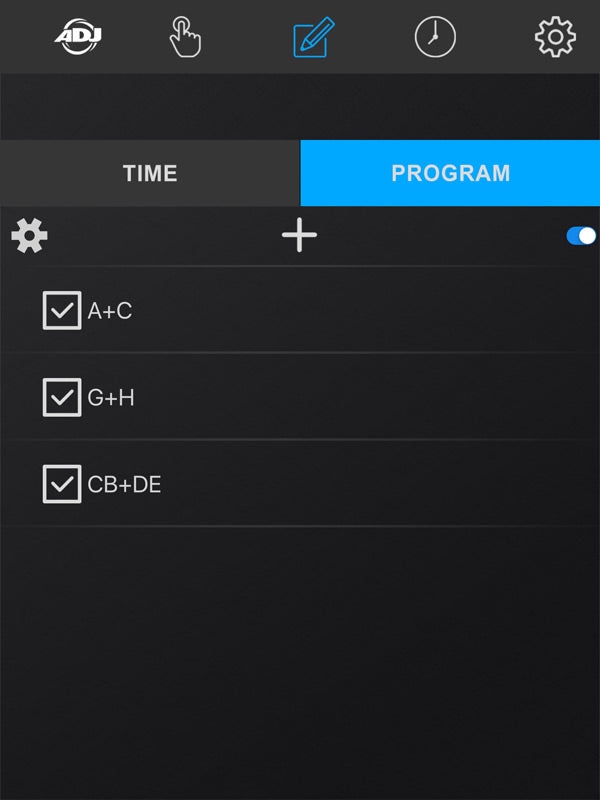Open the manual touch control tab
The height and width of the screenshot is (800, 600).
185,37
